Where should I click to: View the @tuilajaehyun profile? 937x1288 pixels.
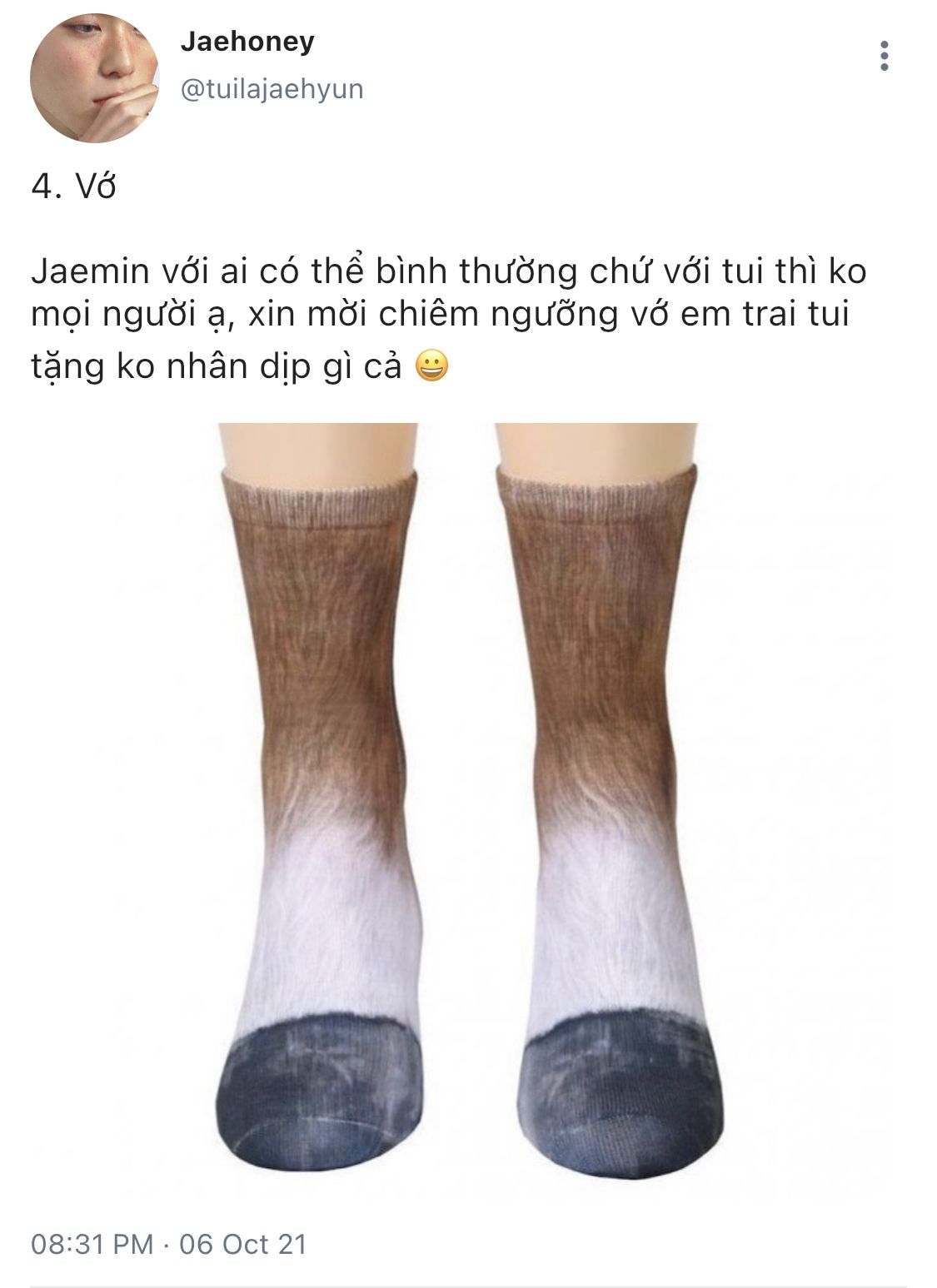[272, 89]
